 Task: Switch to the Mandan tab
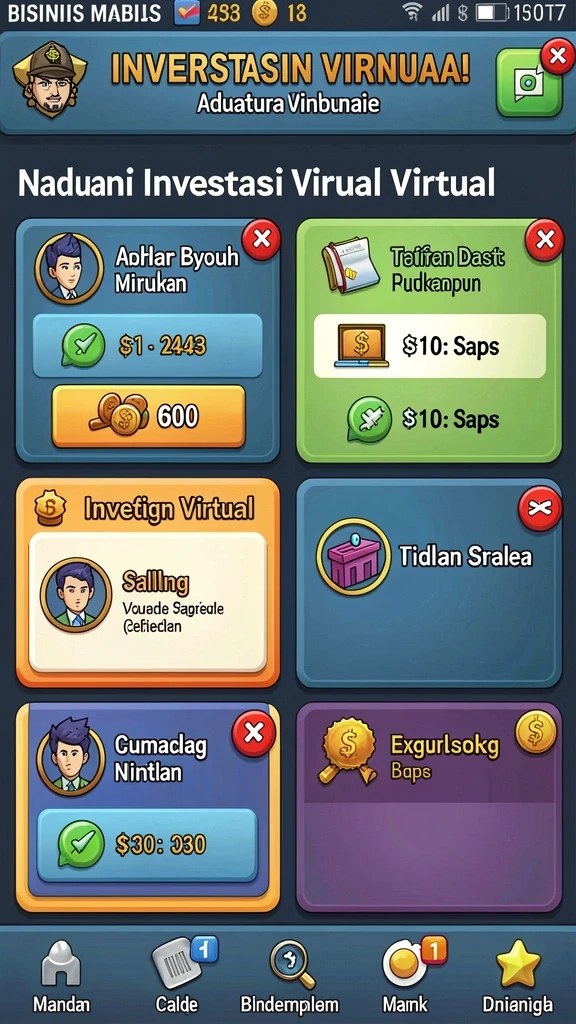(61, 976)
